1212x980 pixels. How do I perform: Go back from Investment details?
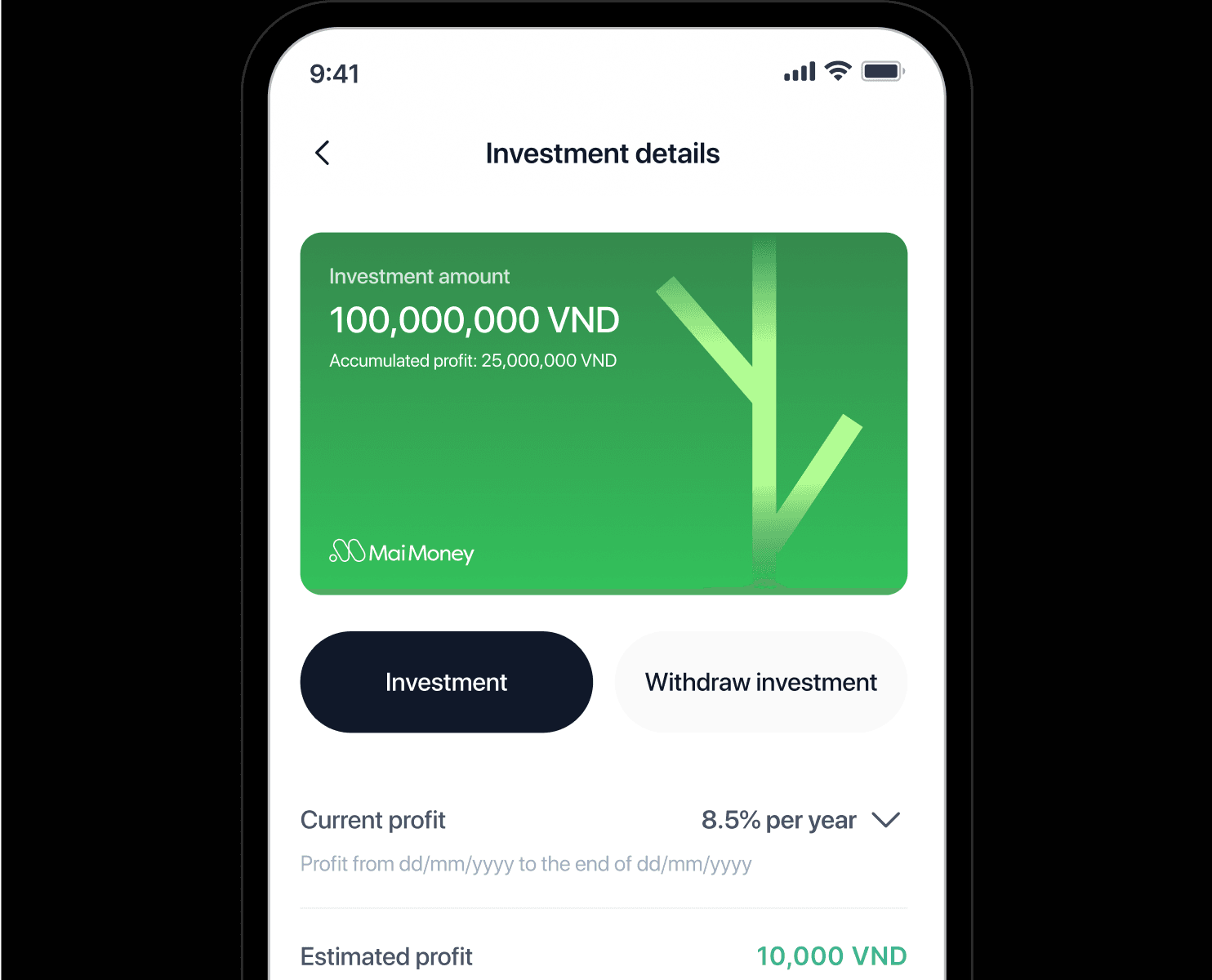[323, 153]
